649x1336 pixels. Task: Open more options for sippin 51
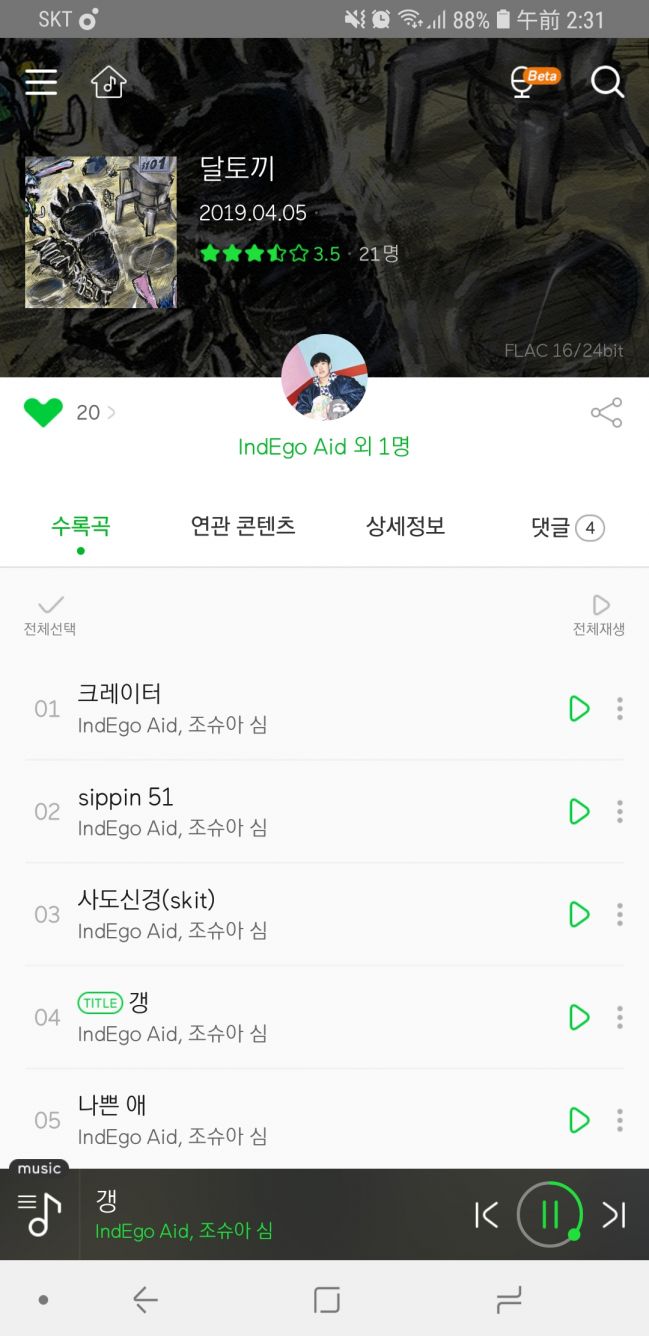click(x=620, y=812)
